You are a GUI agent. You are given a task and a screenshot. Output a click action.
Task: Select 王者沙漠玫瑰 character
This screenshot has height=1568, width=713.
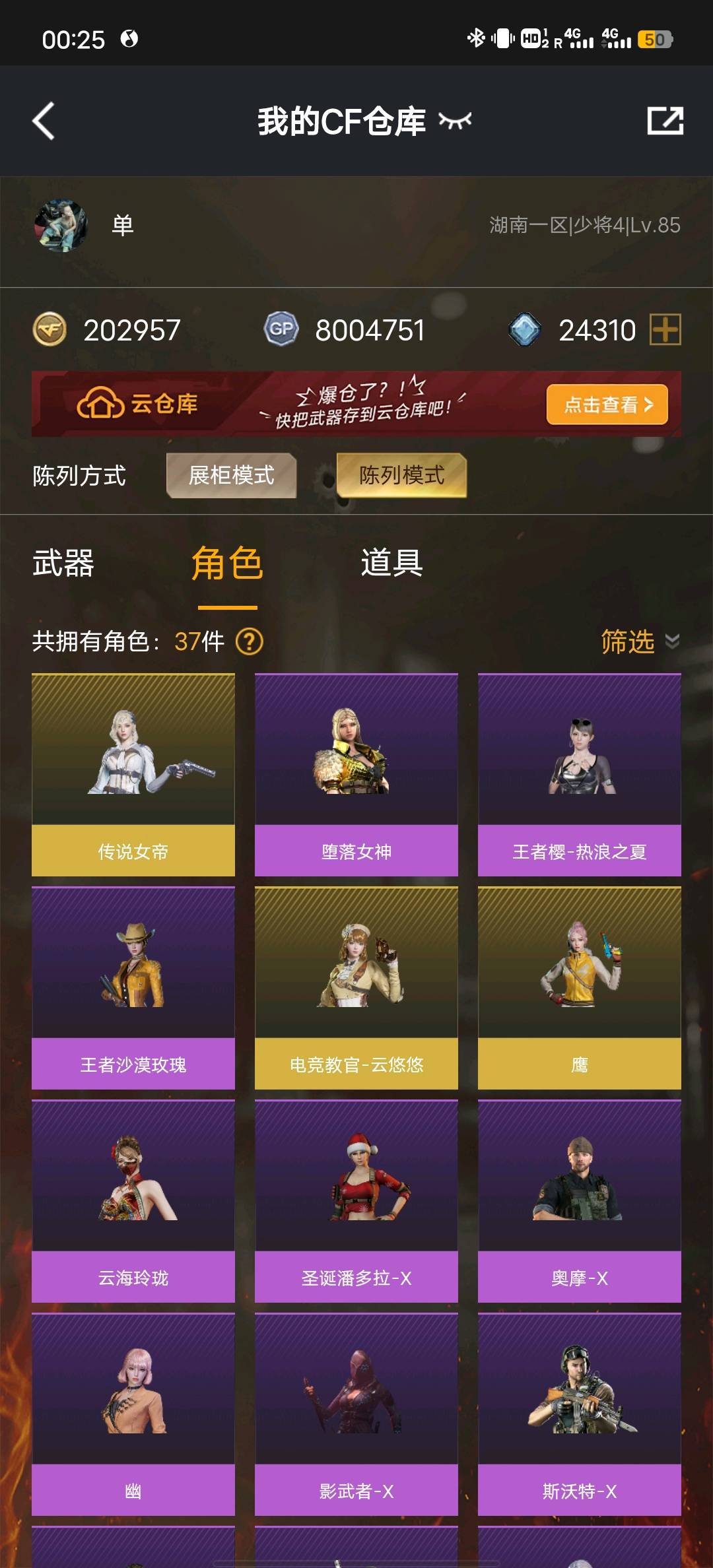click(133, 988)
